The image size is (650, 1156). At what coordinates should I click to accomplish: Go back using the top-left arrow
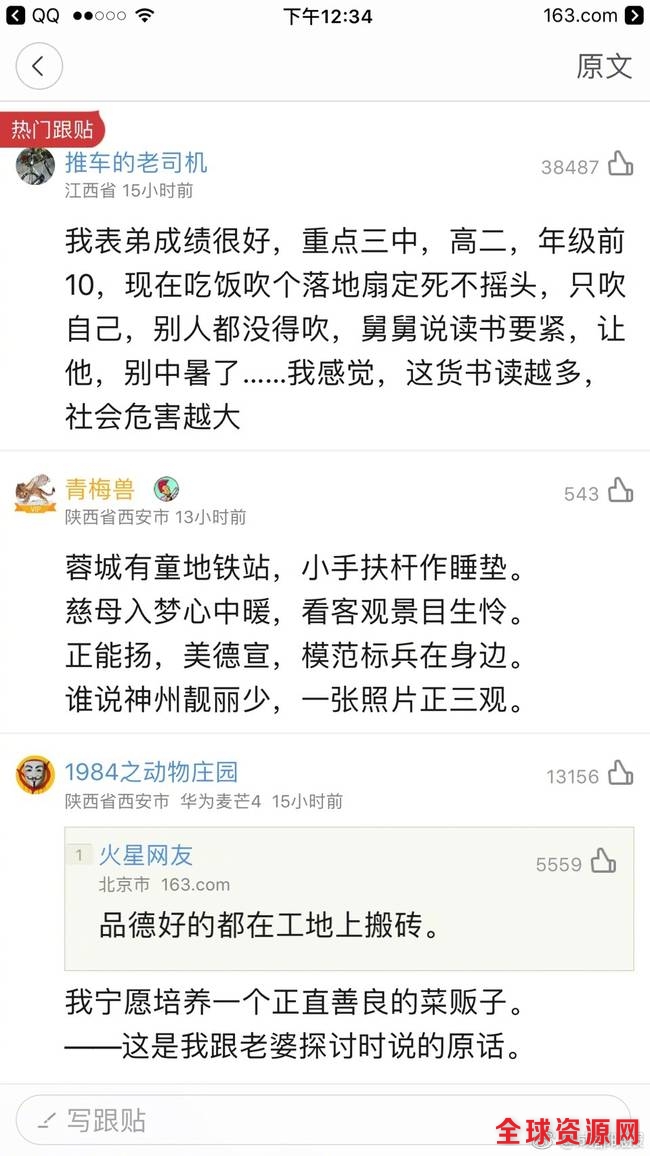(x=39, y=67)
